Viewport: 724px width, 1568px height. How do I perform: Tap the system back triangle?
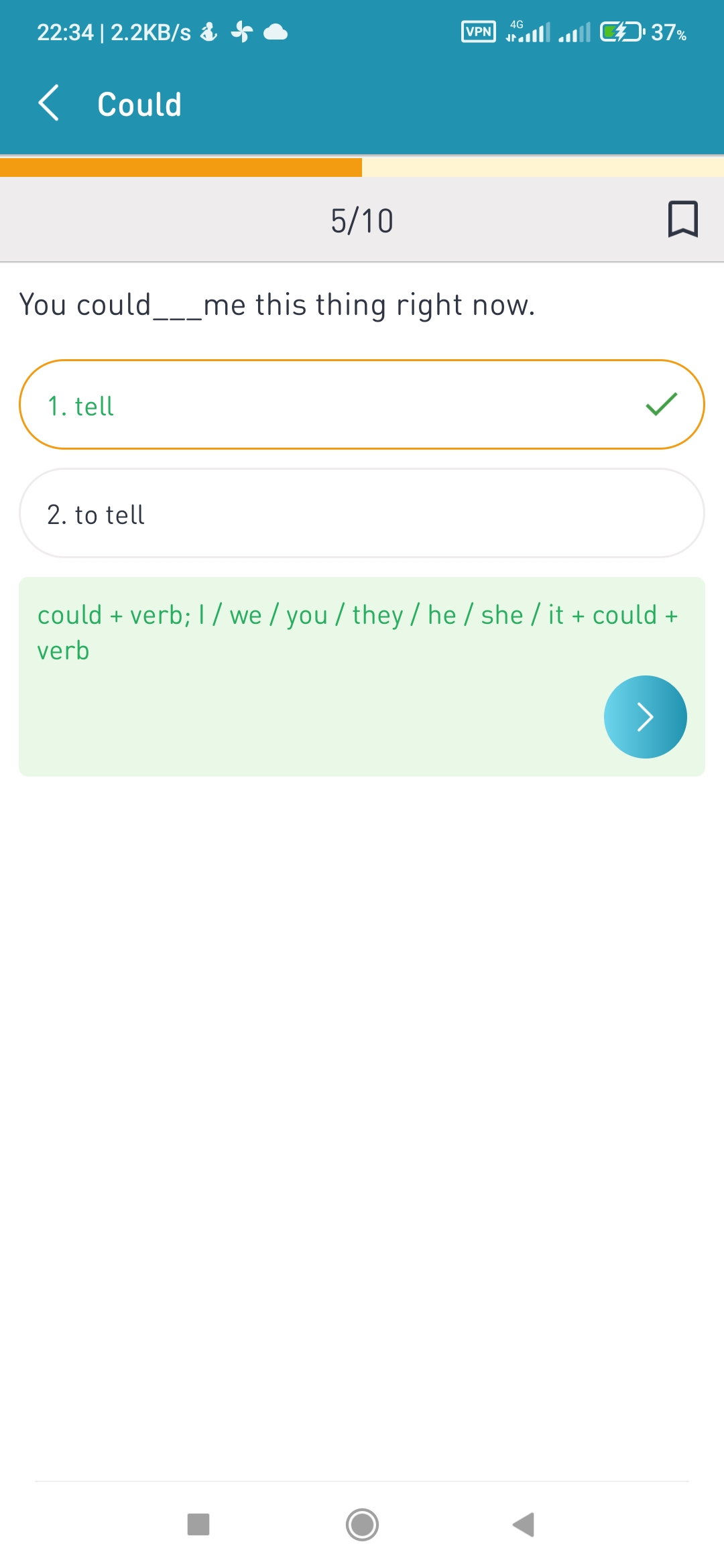(x=524, y=1524)
